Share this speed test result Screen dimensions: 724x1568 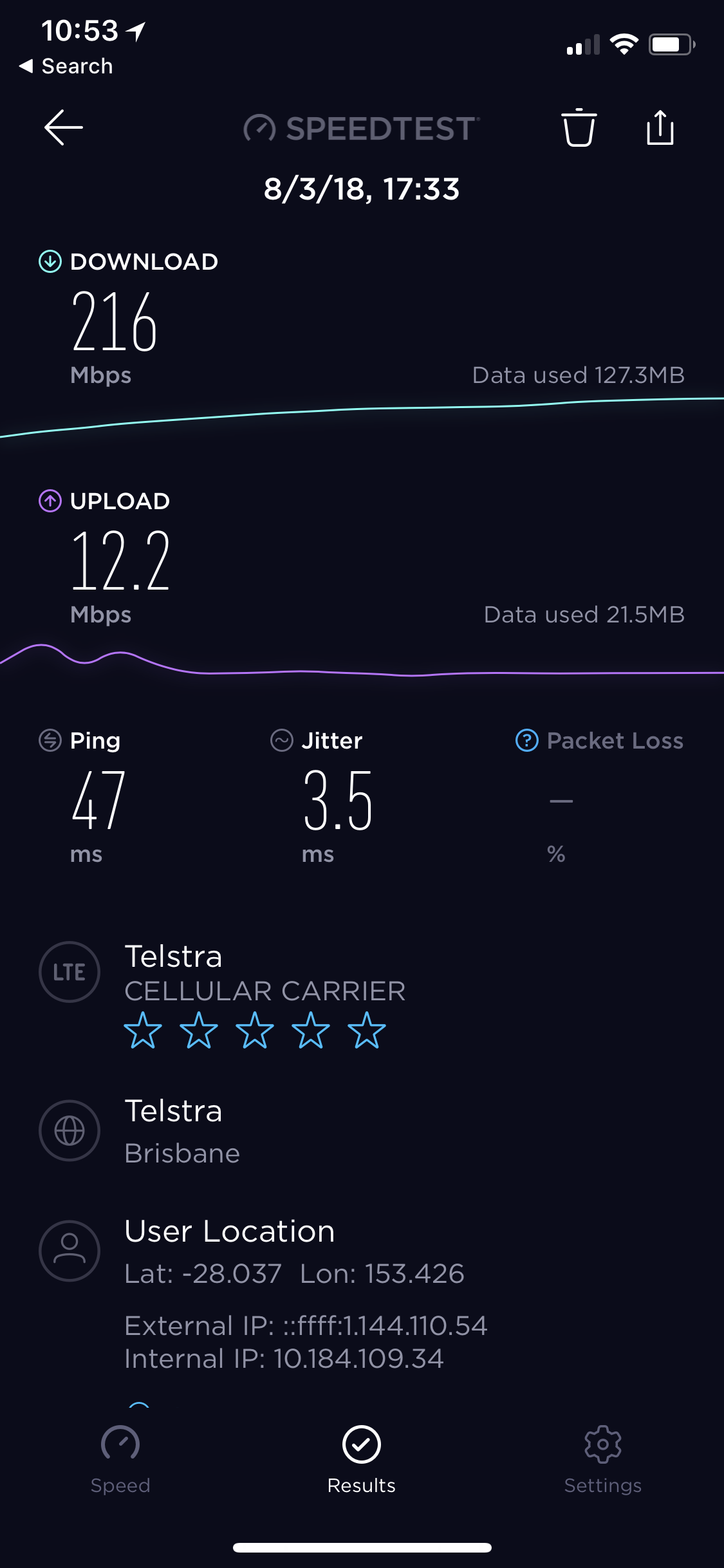tap(660, 127)
